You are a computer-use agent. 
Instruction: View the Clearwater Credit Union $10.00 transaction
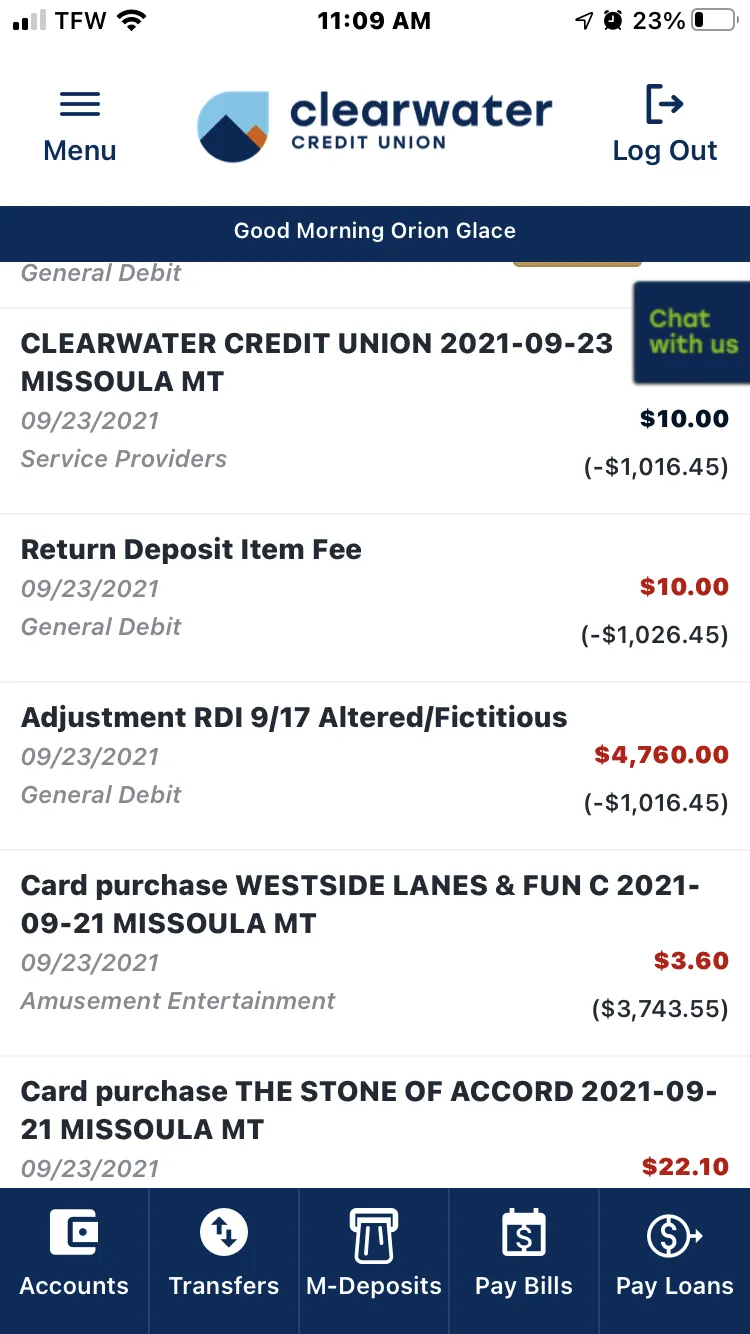[x=375, y=411]
